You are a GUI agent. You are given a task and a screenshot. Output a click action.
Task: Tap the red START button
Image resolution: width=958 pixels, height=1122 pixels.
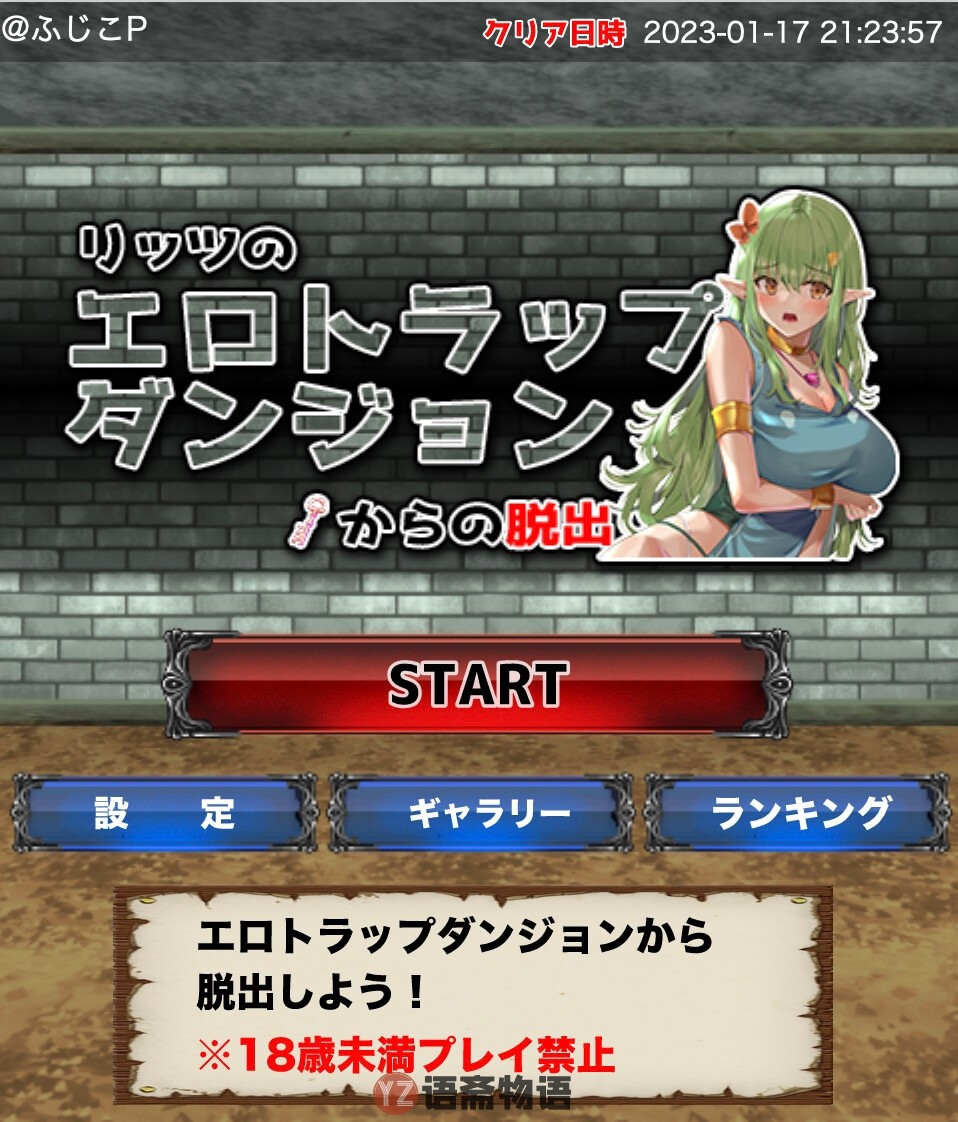coord(477,684)
